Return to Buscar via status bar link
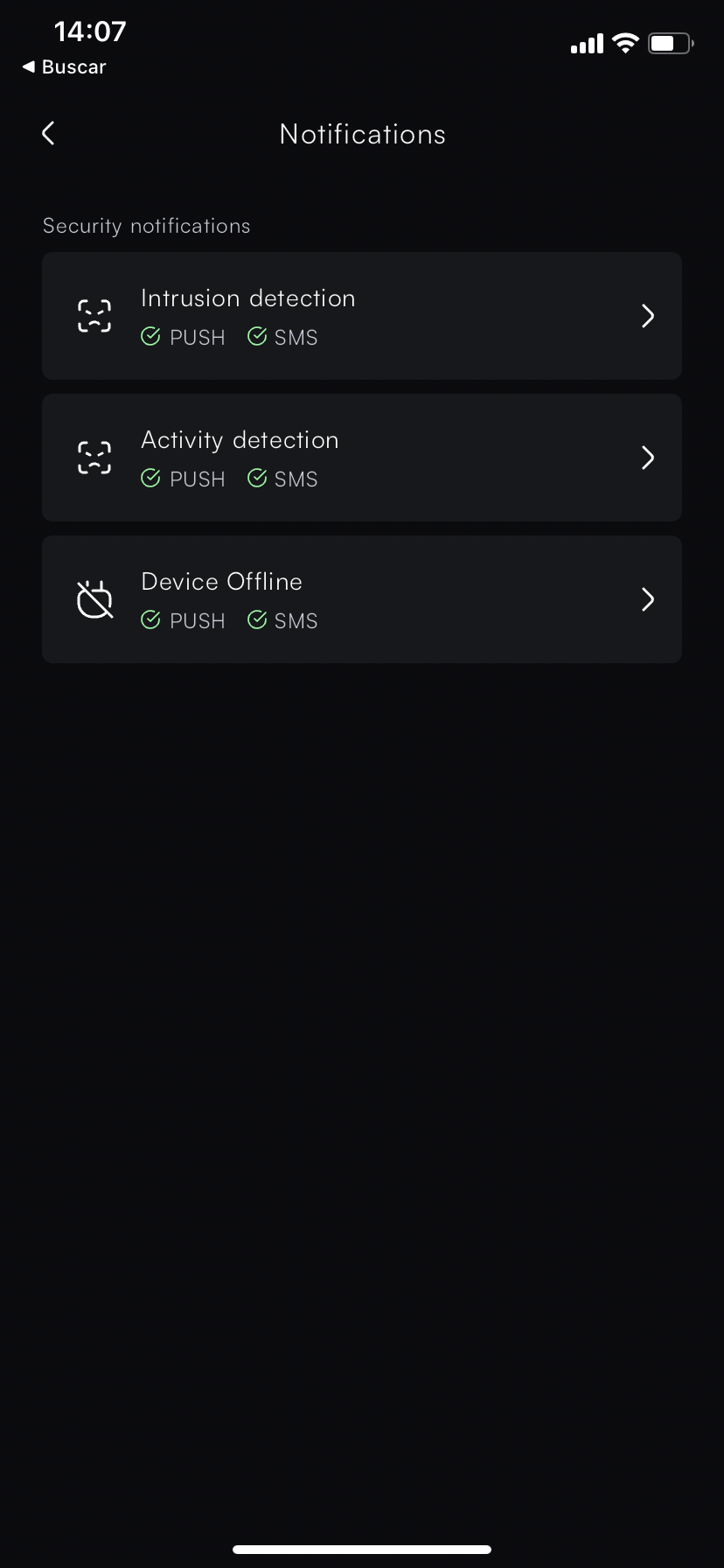Screen dimensions: 724x1568 pyautogui.click(x=64, y=67)
